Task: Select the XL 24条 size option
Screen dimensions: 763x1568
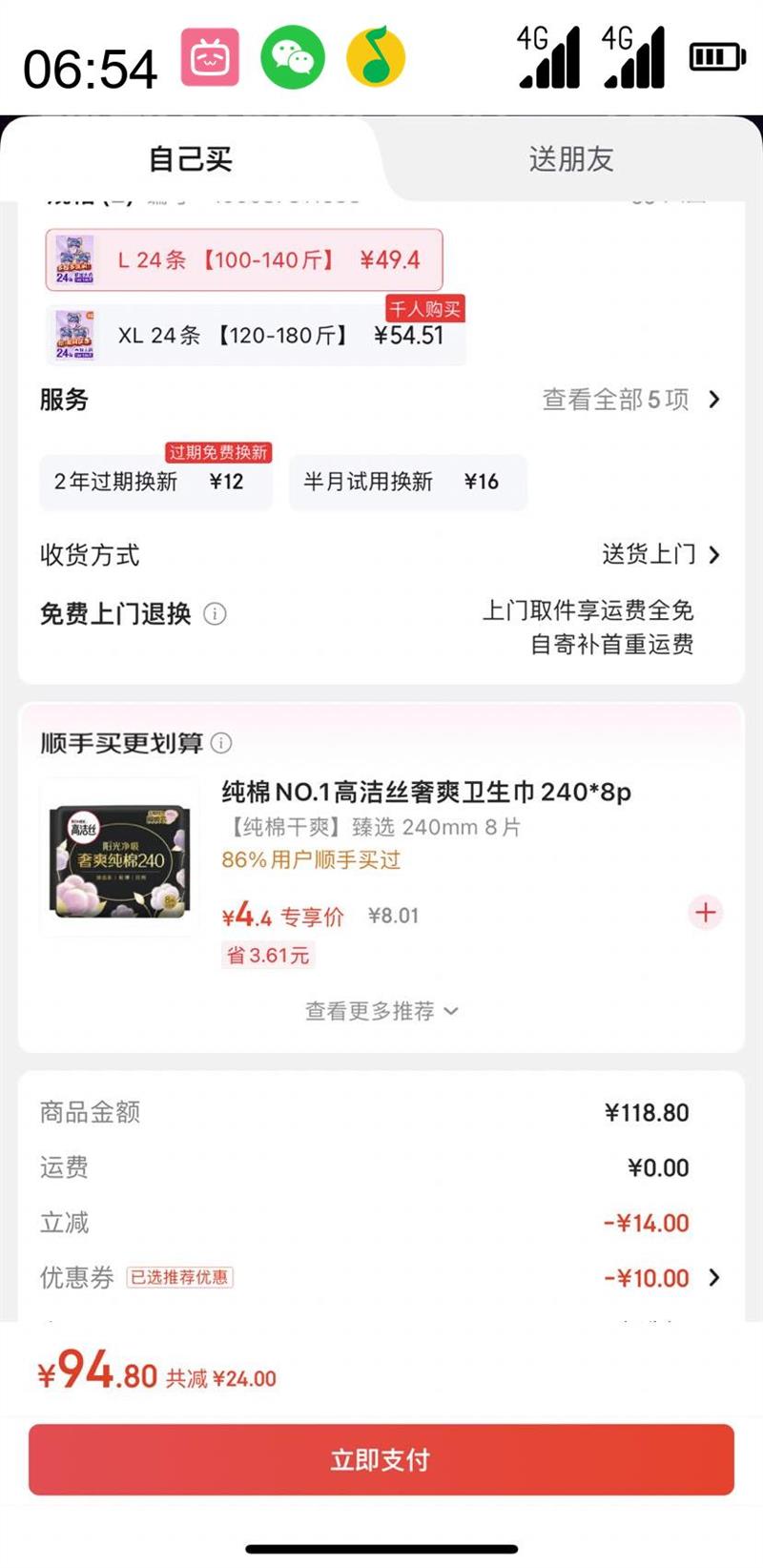Action: [256, 336]
